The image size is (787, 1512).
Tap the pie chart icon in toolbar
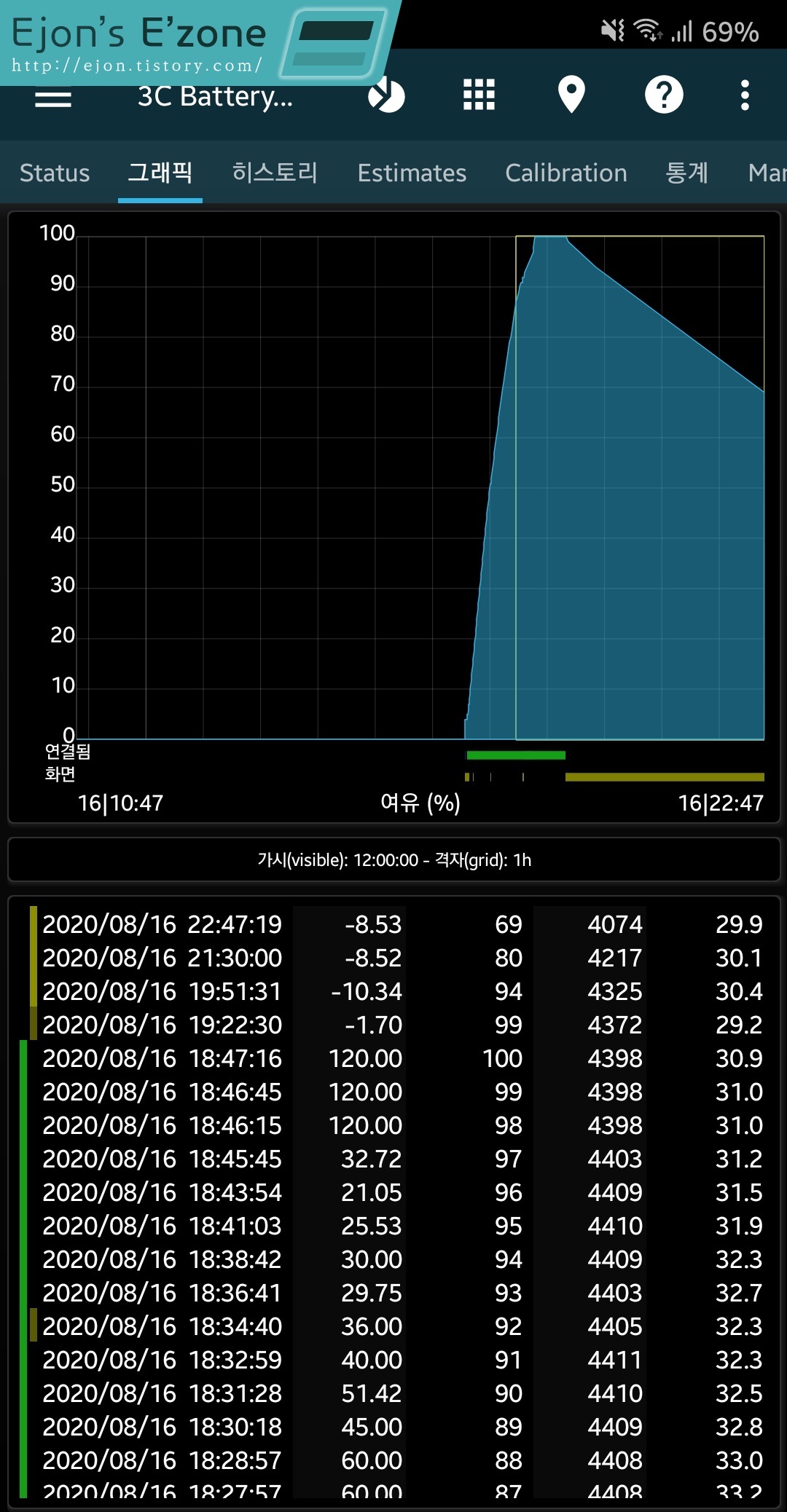[x=386, y=95]
